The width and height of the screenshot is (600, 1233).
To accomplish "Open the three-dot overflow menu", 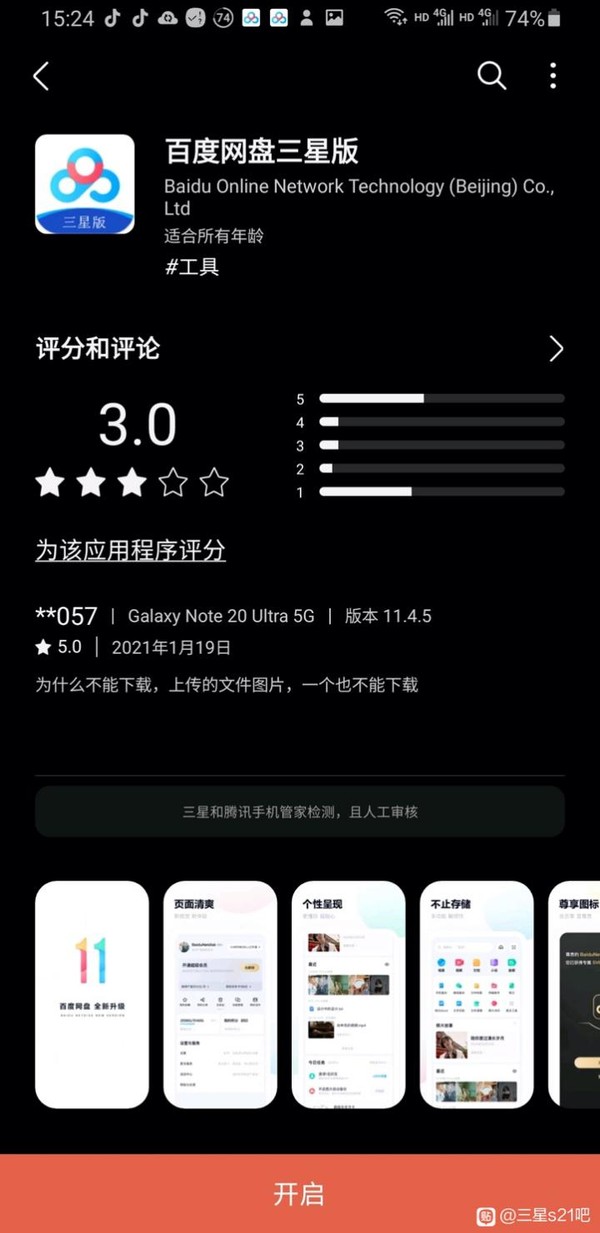I will click(553, 75).
